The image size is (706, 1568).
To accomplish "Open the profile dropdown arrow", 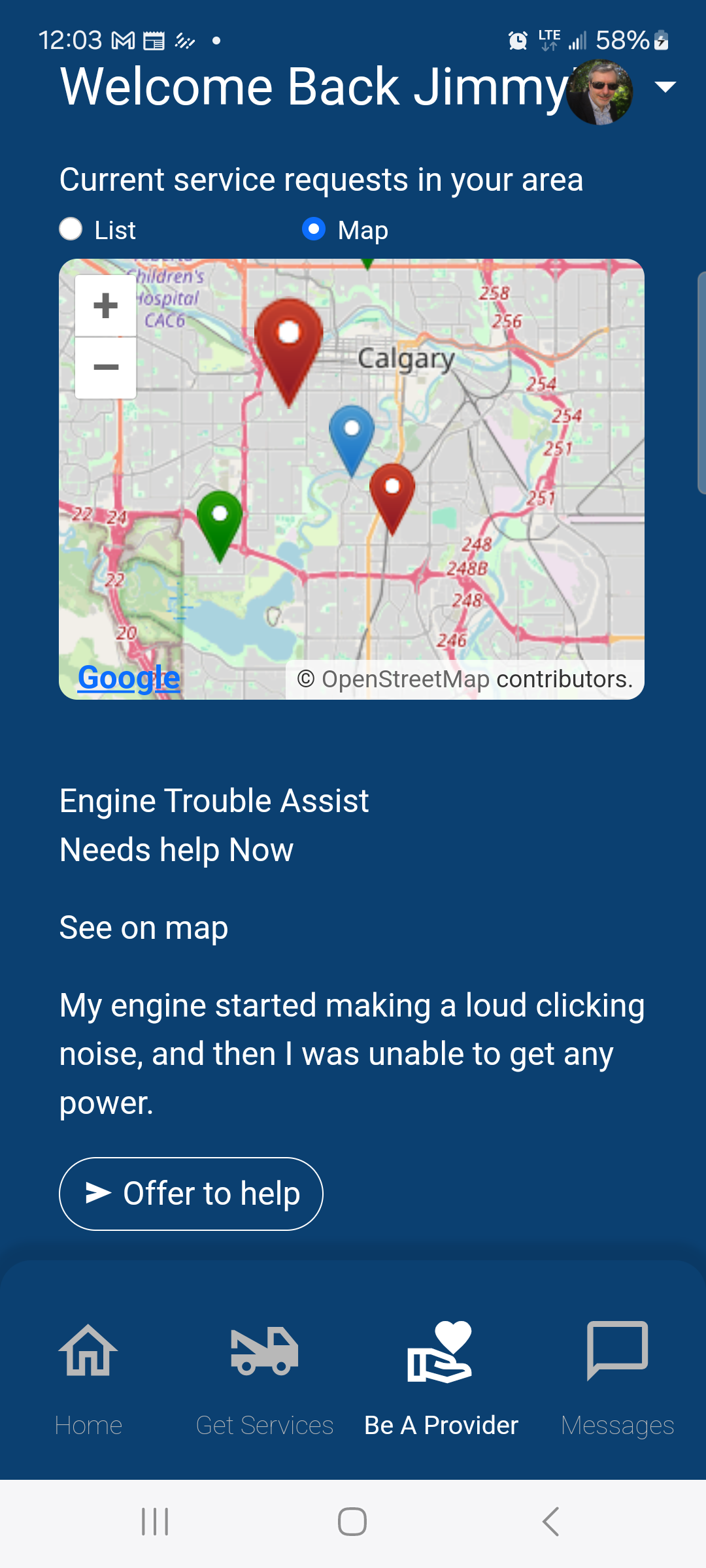I will pos(665,87).
